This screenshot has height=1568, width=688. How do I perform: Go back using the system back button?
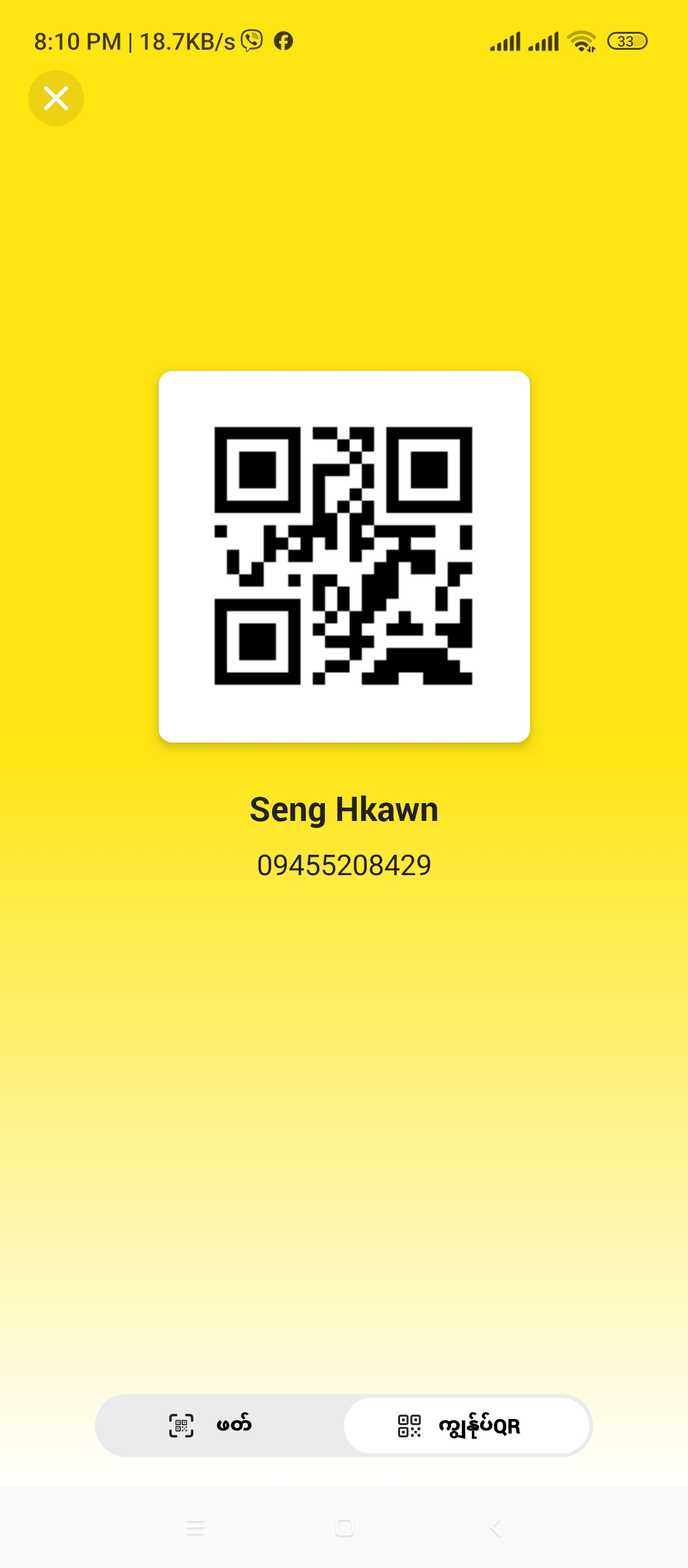coord(495,1528)
